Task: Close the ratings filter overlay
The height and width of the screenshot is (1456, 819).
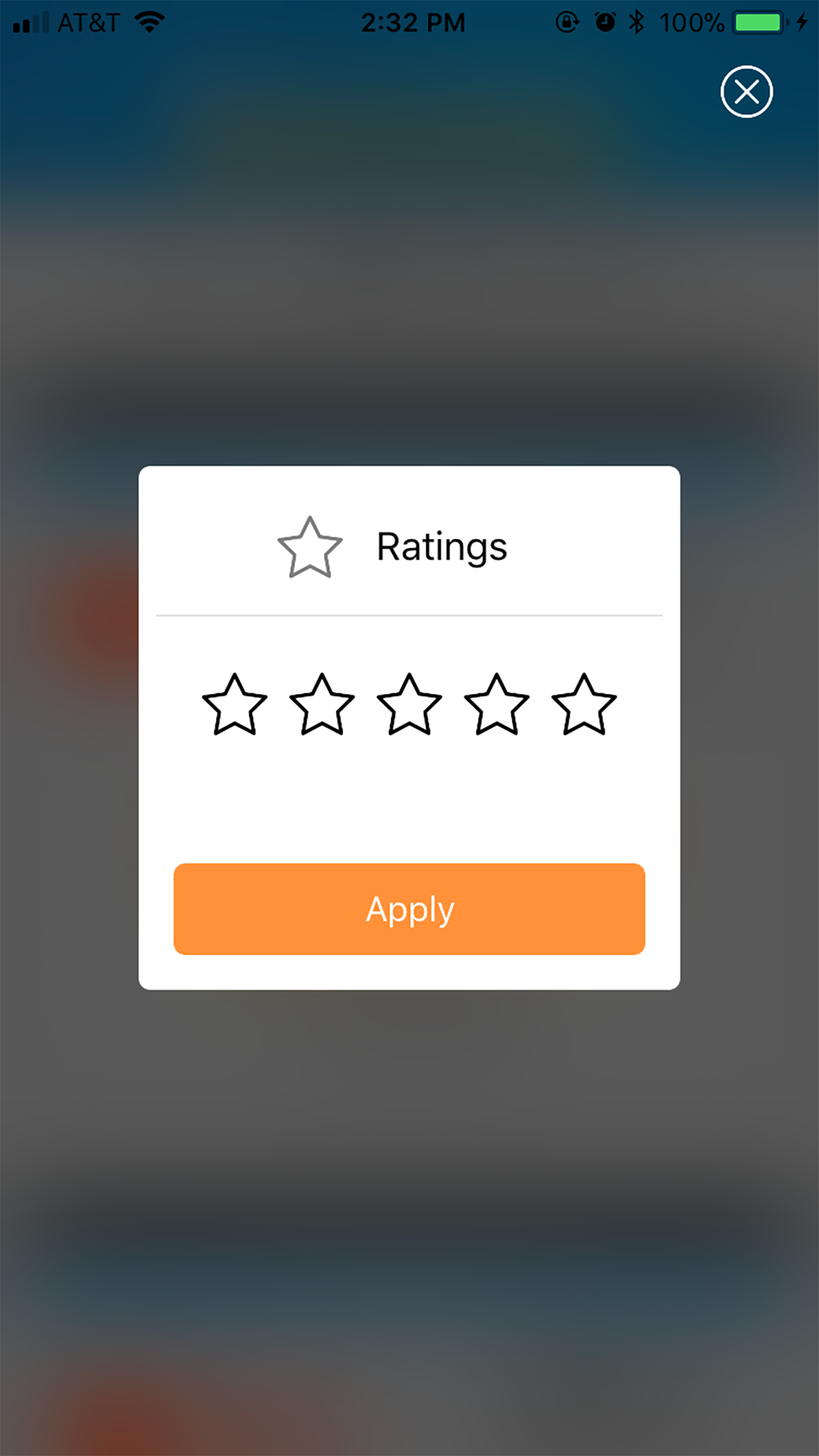Action: 746,92
